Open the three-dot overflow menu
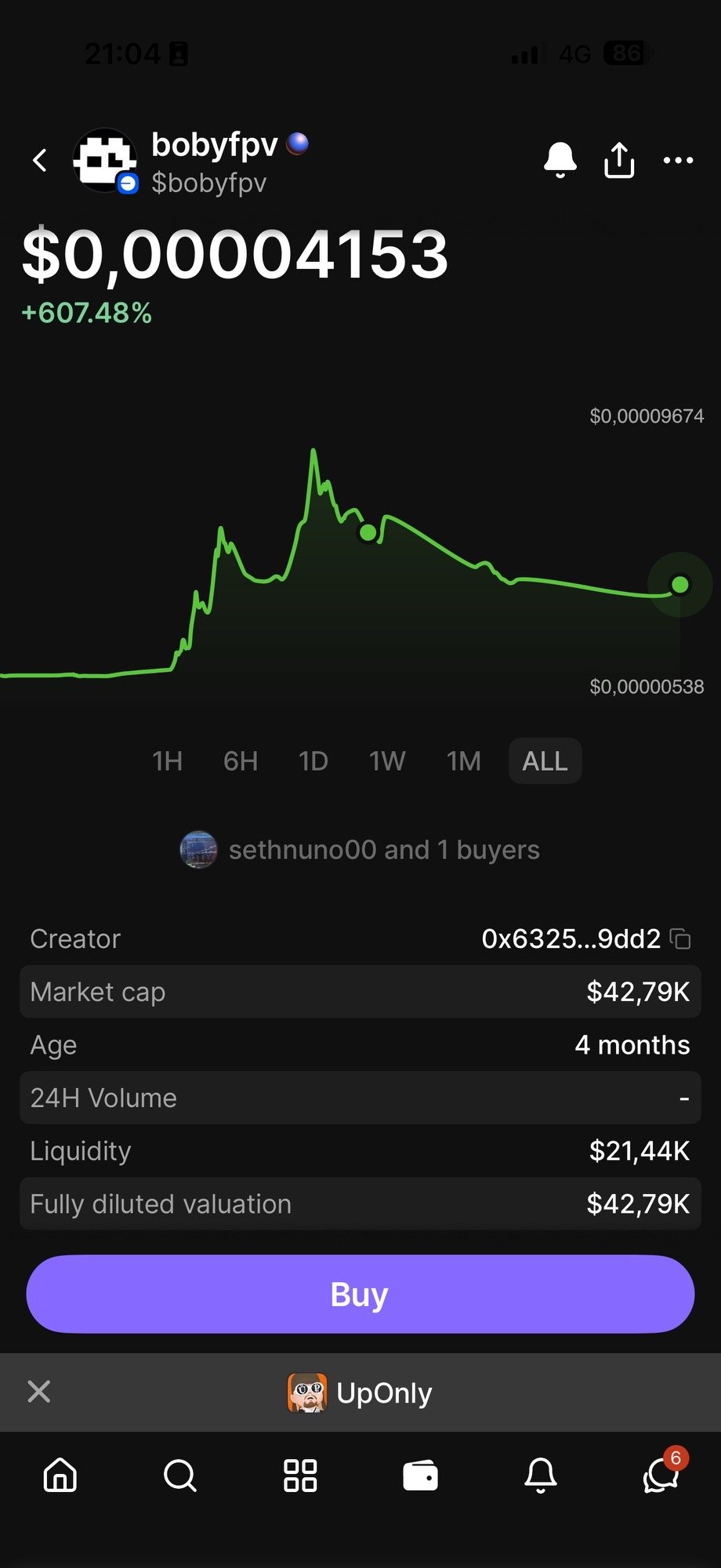The width and height of the screenshot is (721, 1568). point(678,161)
